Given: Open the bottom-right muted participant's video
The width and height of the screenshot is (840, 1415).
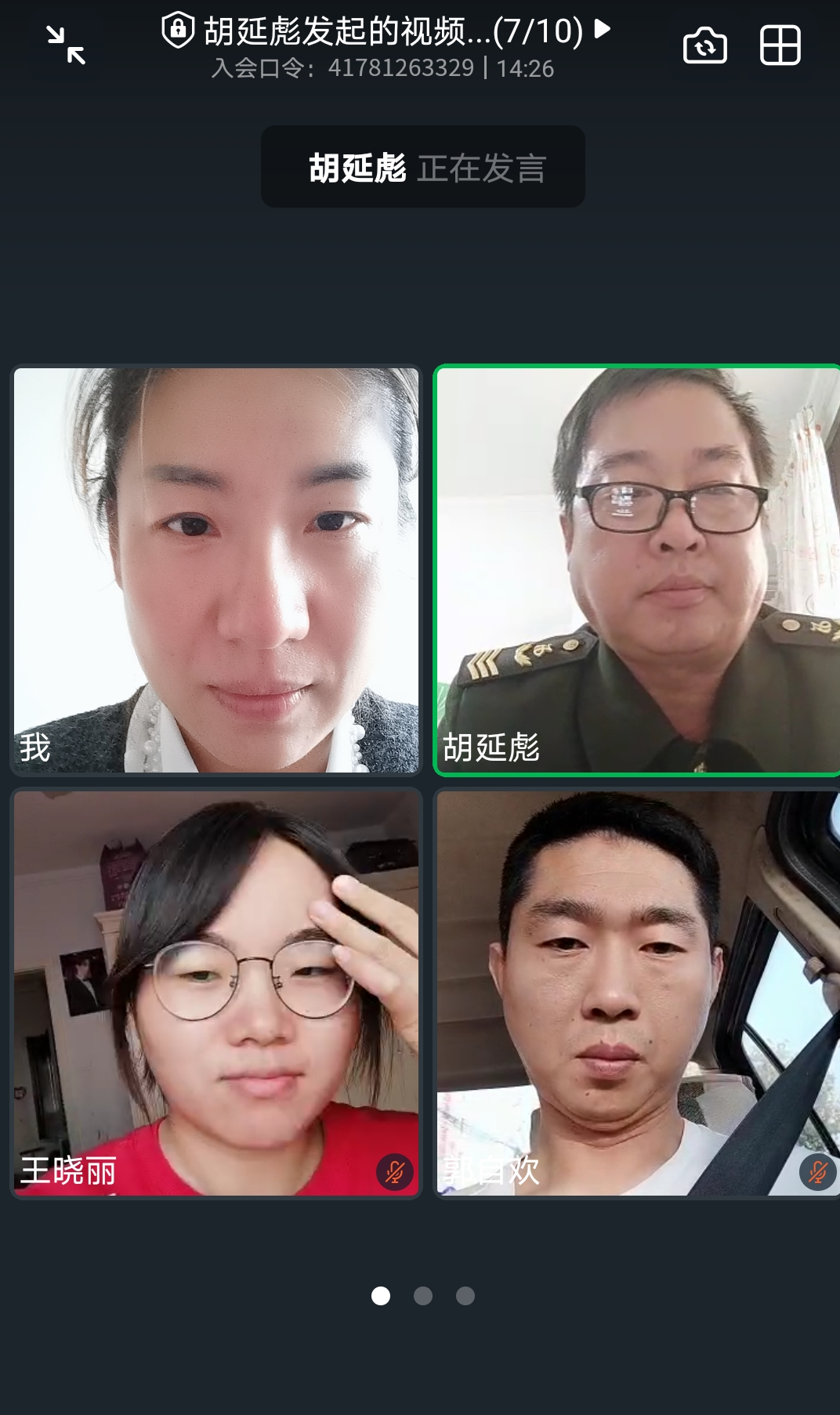Looking at the screenshot, I should coord(638,993).
